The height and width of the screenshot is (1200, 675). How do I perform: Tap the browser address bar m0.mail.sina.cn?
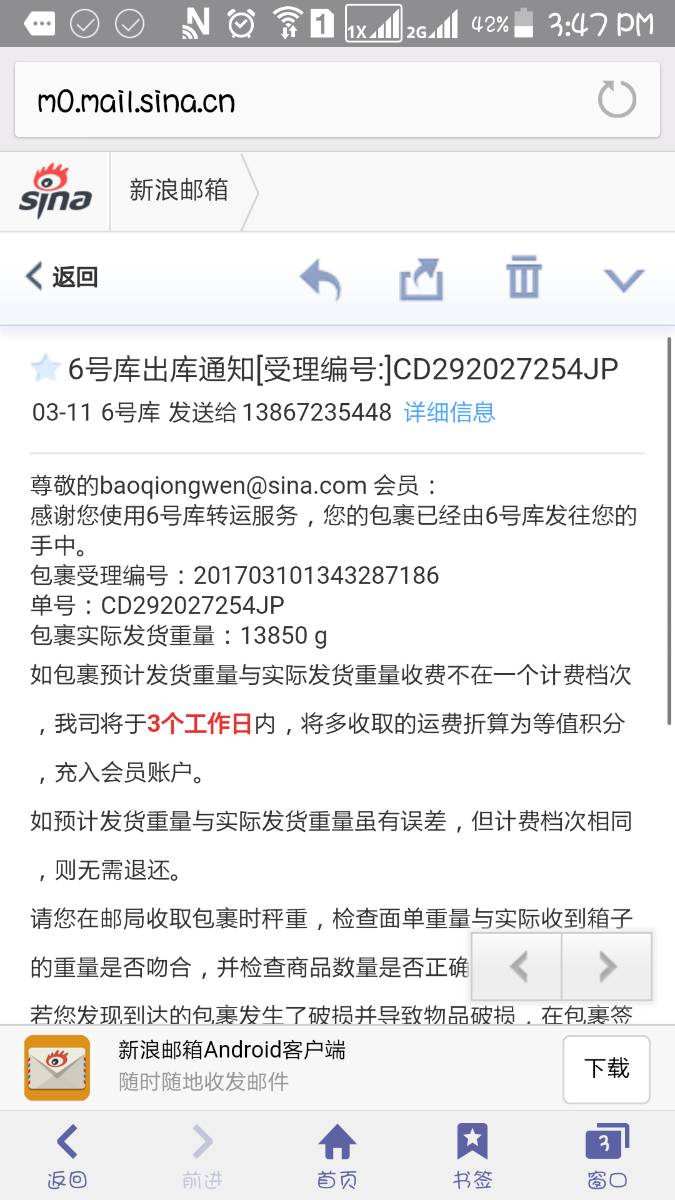(337, 100)
